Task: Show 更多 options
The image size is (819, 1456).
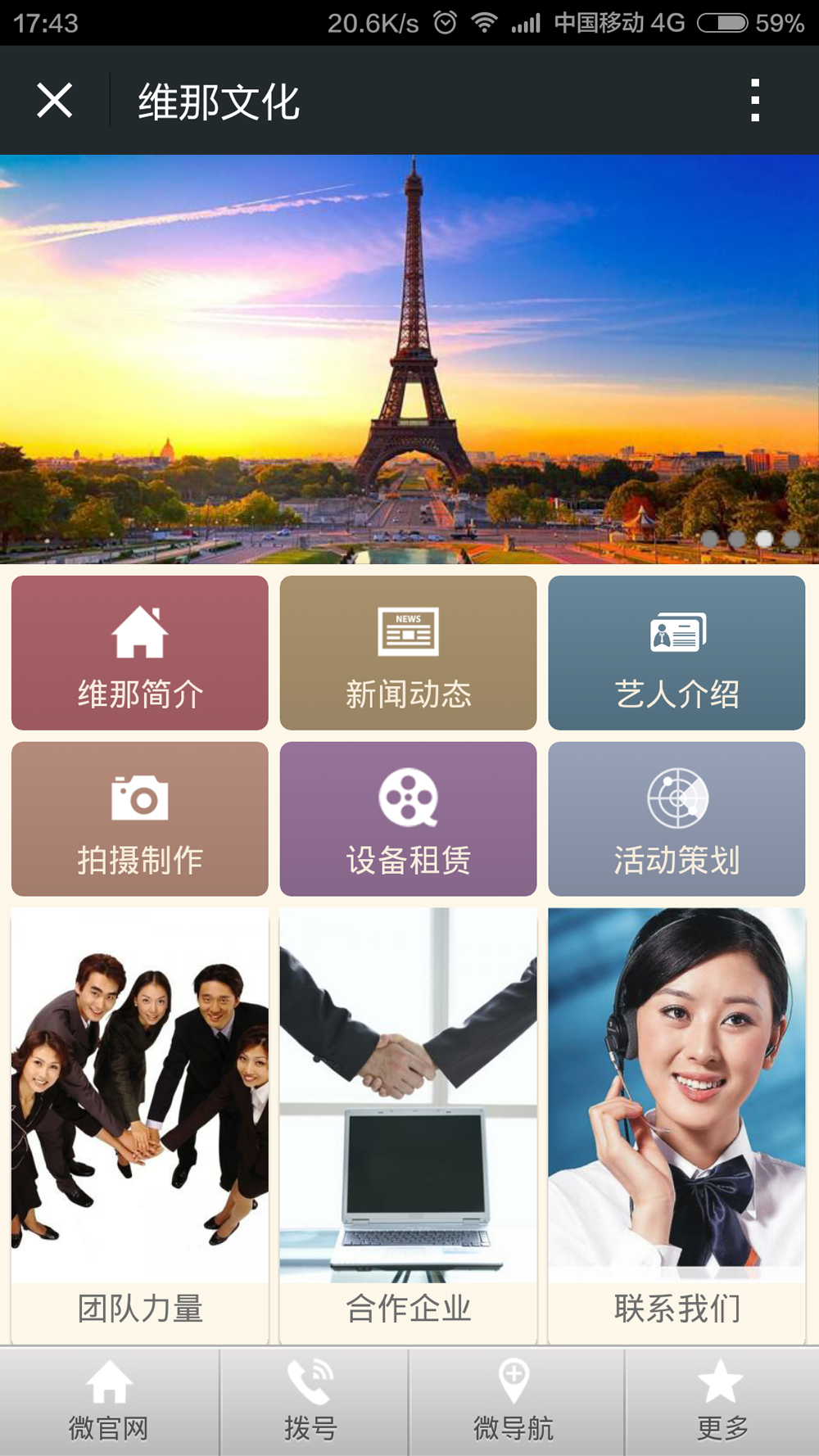Action: point(721,1401)
